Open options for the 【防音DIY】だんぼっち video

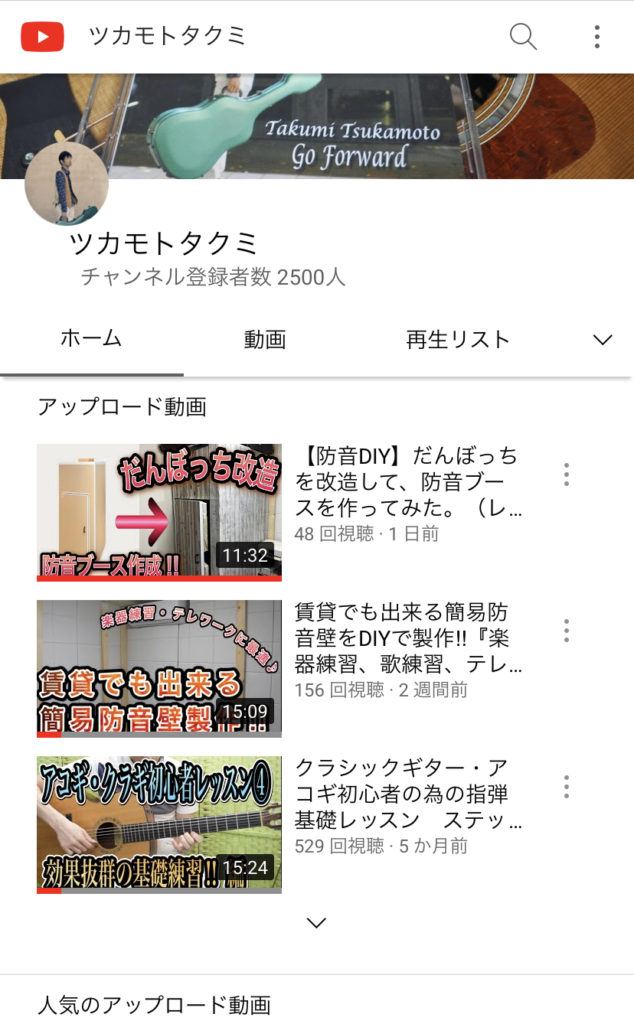[x=566, y=474]
